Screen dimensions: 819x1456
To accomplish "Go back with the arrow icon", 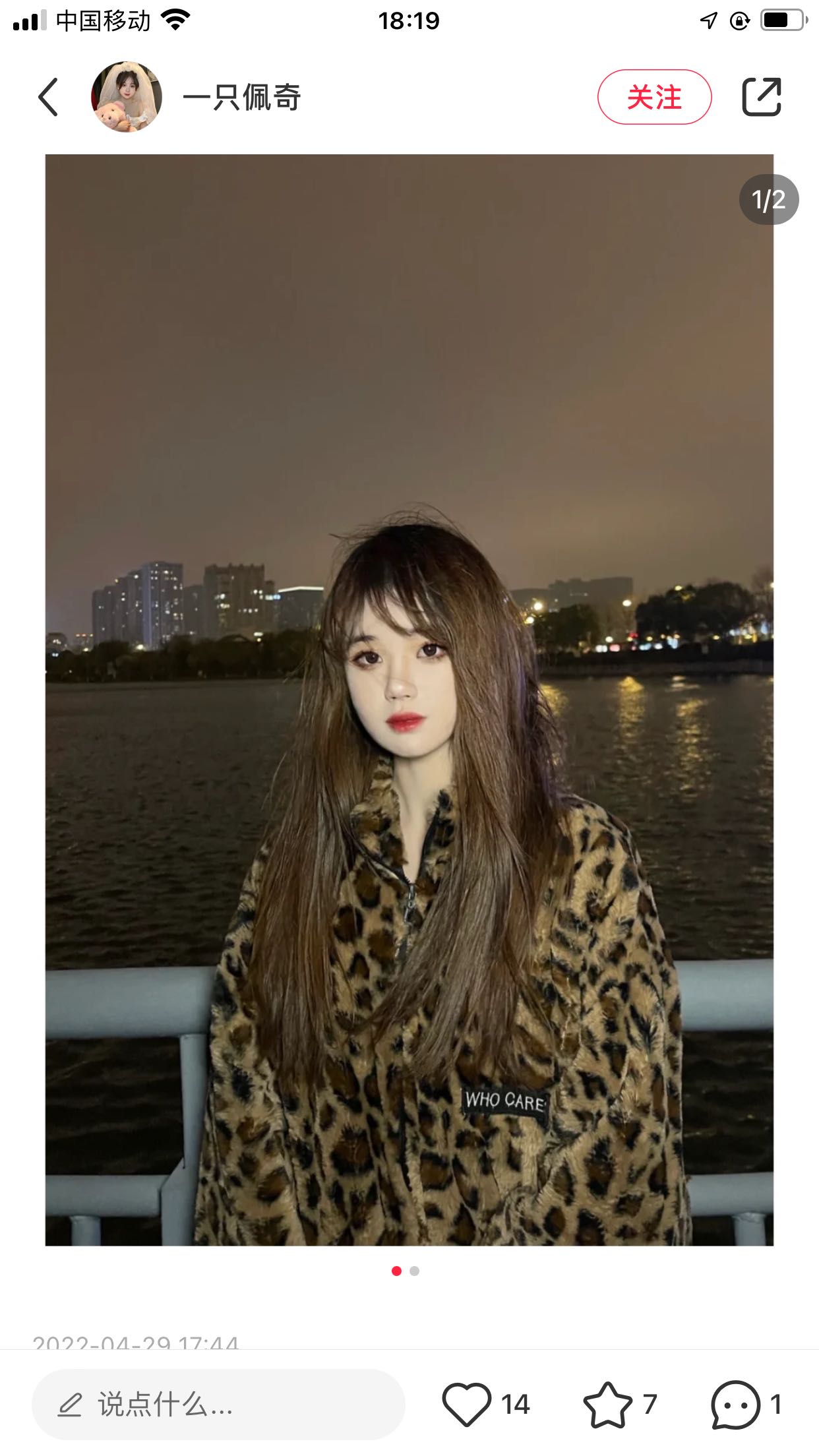I will (48, 97).
